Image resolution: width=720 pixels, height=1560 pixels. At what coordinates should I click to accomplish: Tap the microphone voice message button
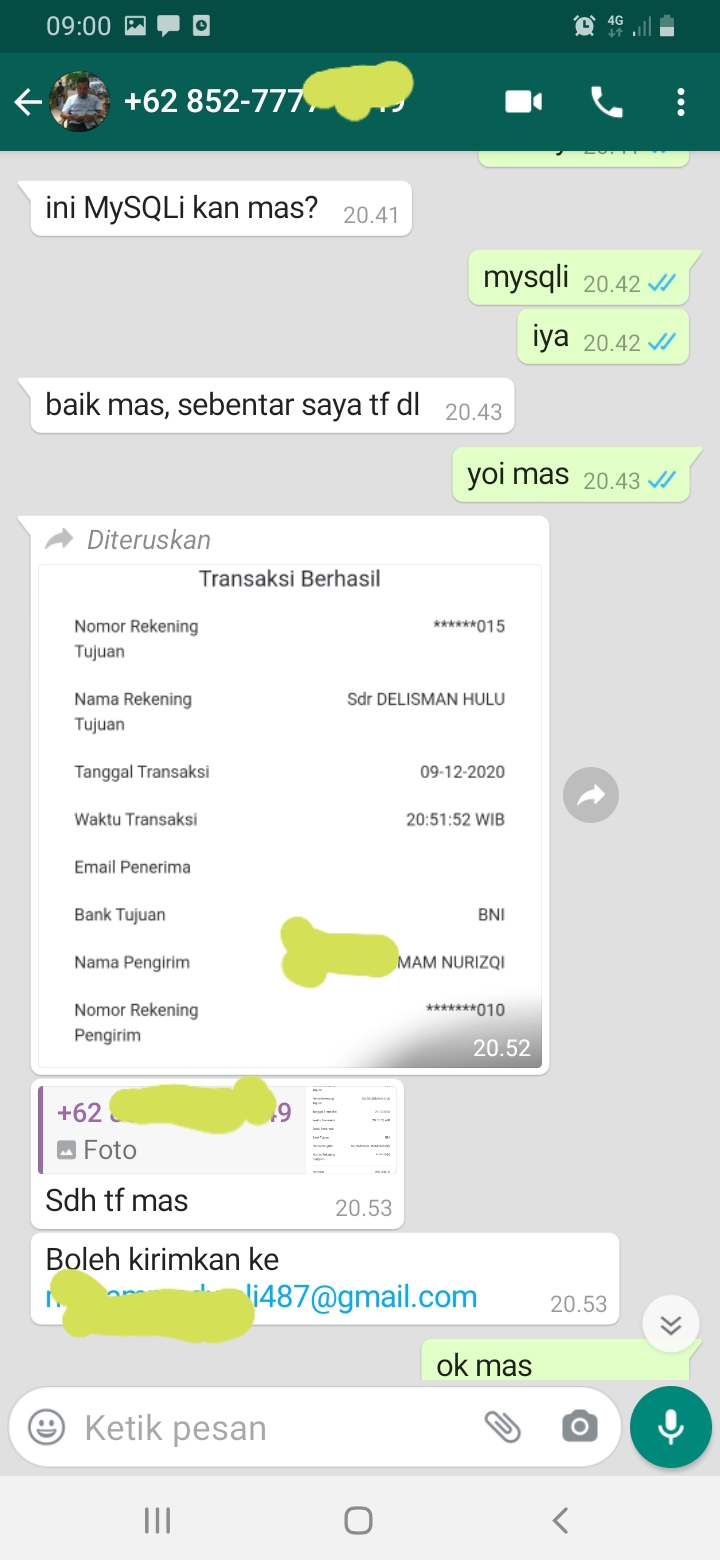(x=670, y=1427)
